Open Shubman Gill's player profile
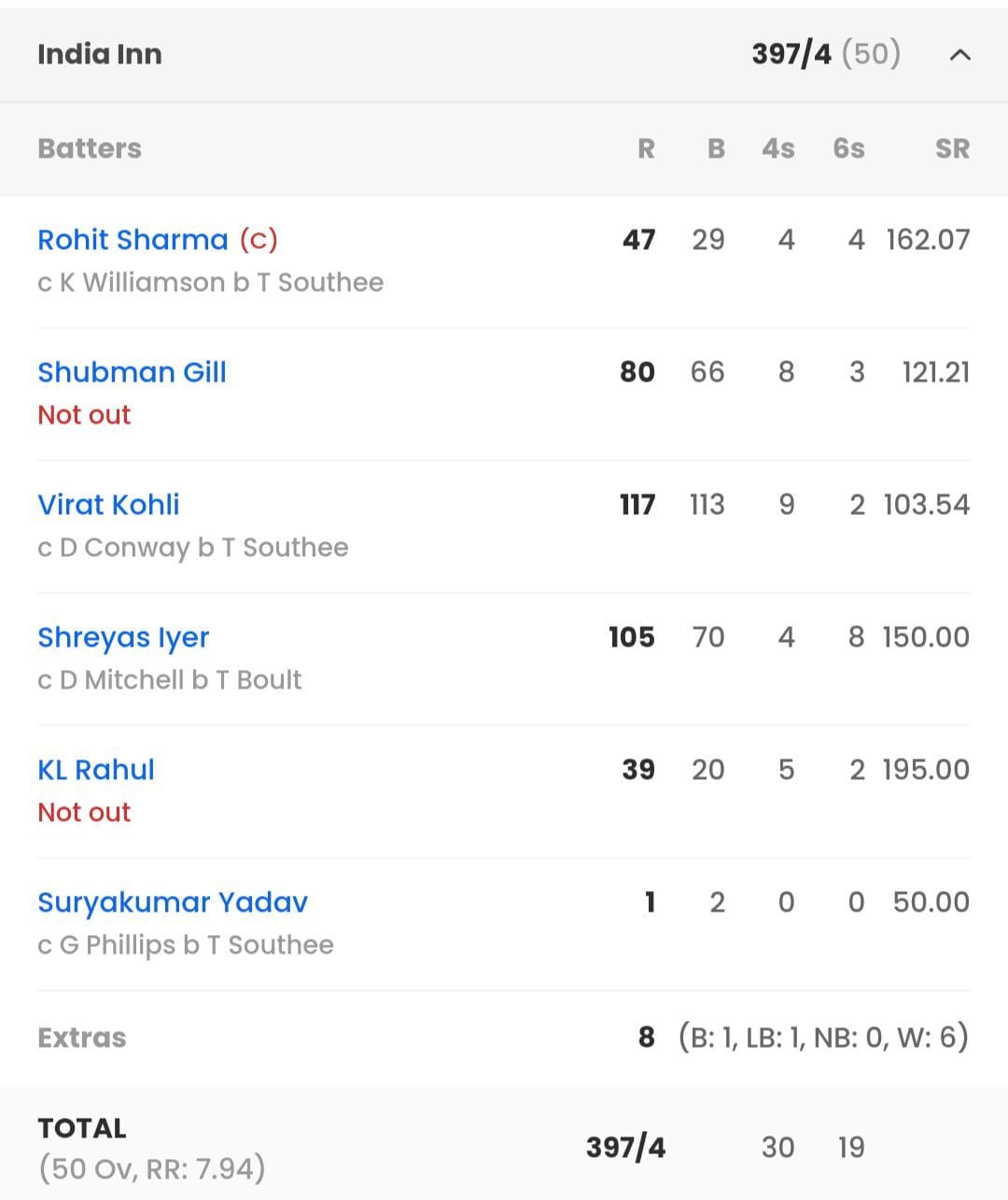 pyautogui.click(x=132, y=372)
